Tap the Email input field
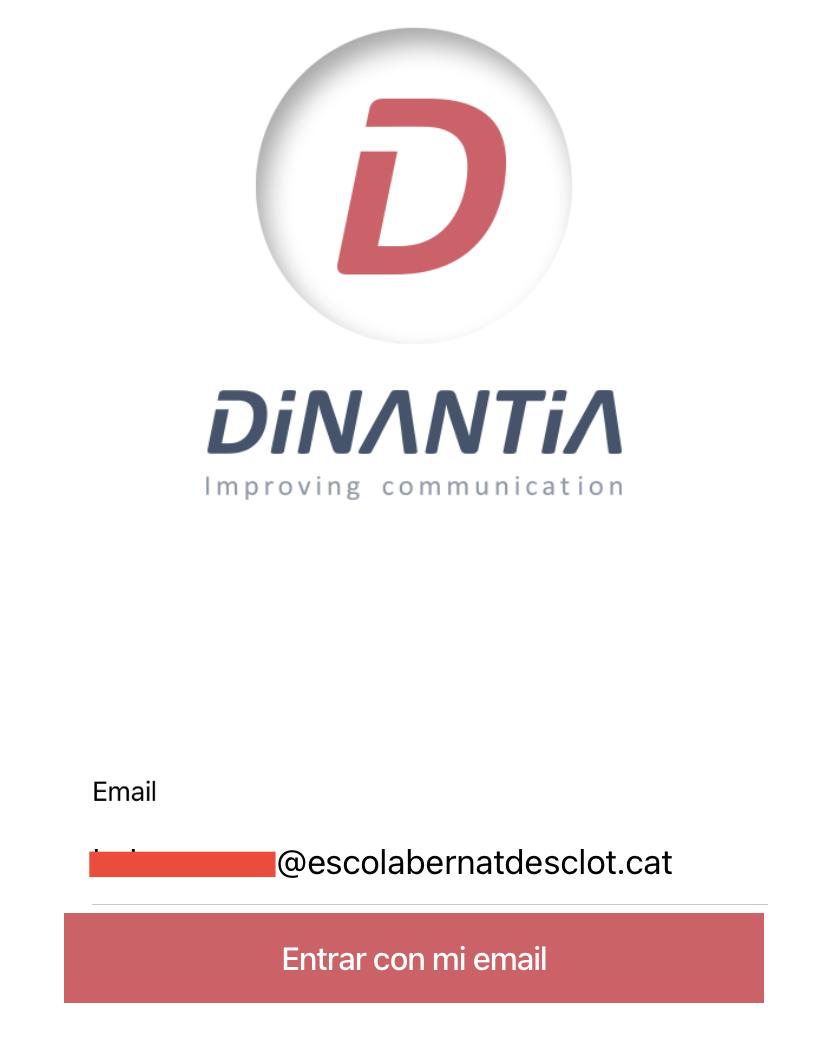 pos(430,862)
